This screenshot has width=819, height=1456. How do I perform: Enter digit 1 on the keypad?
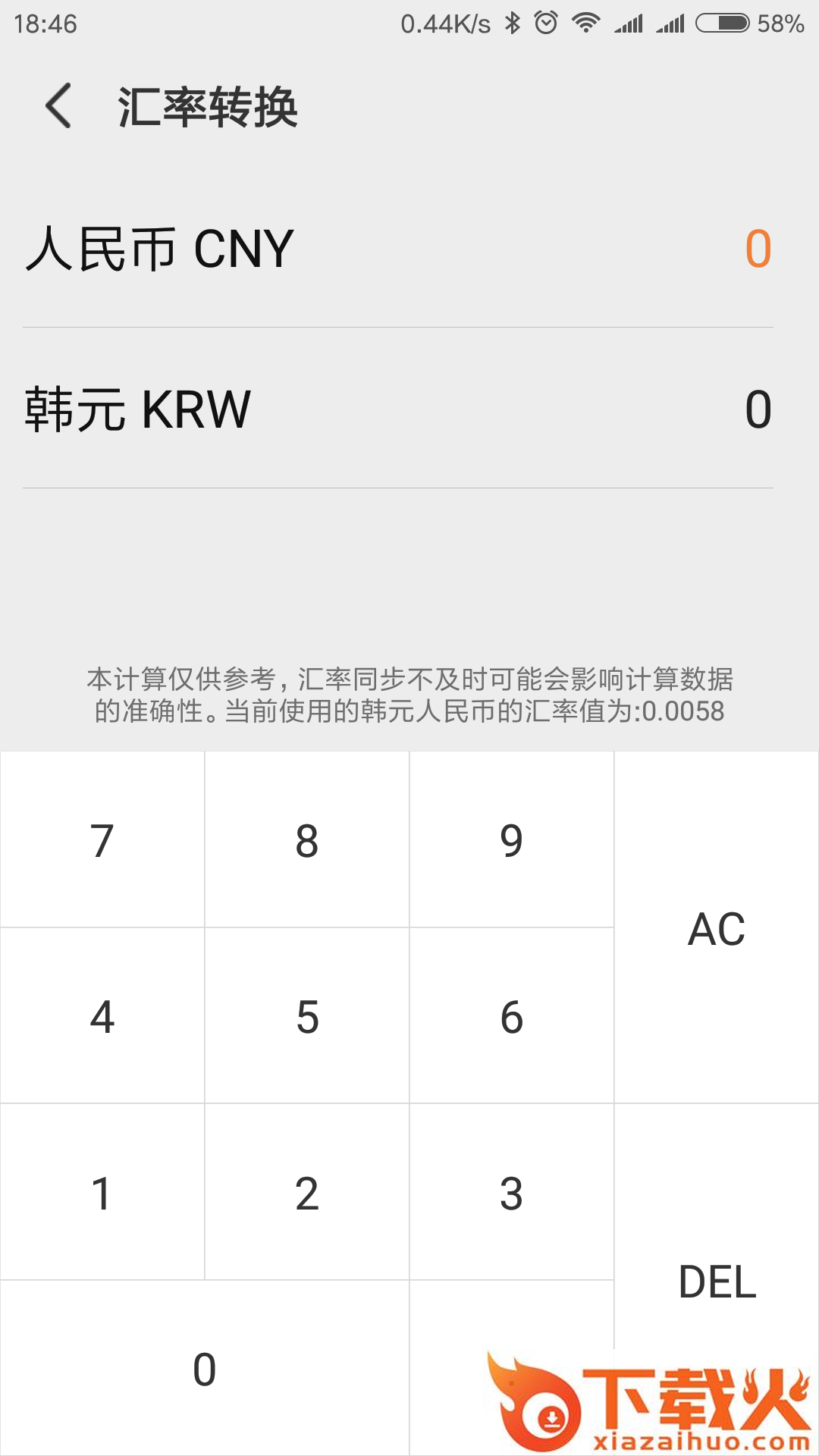pos(102,1193)
